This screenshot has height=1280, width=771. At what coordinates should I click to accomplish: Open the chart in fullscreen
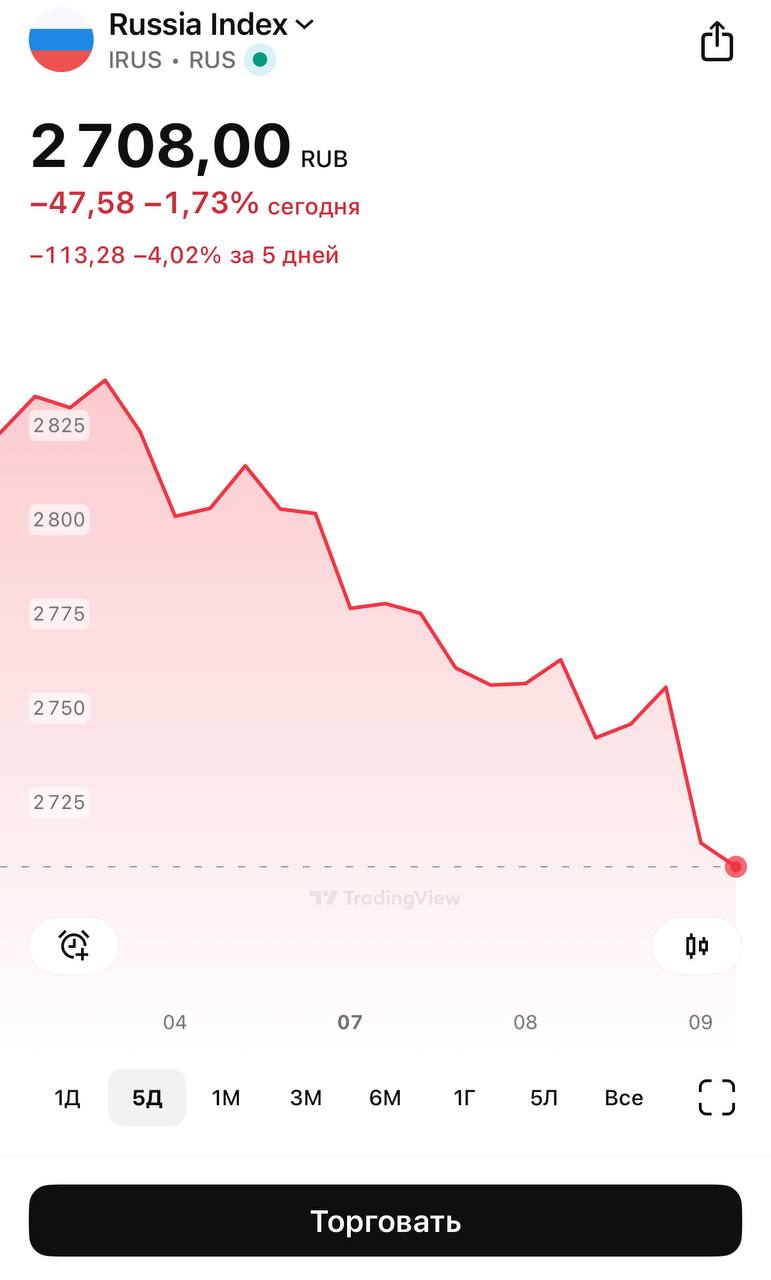pyautogui.click(x=716, y=1097)
